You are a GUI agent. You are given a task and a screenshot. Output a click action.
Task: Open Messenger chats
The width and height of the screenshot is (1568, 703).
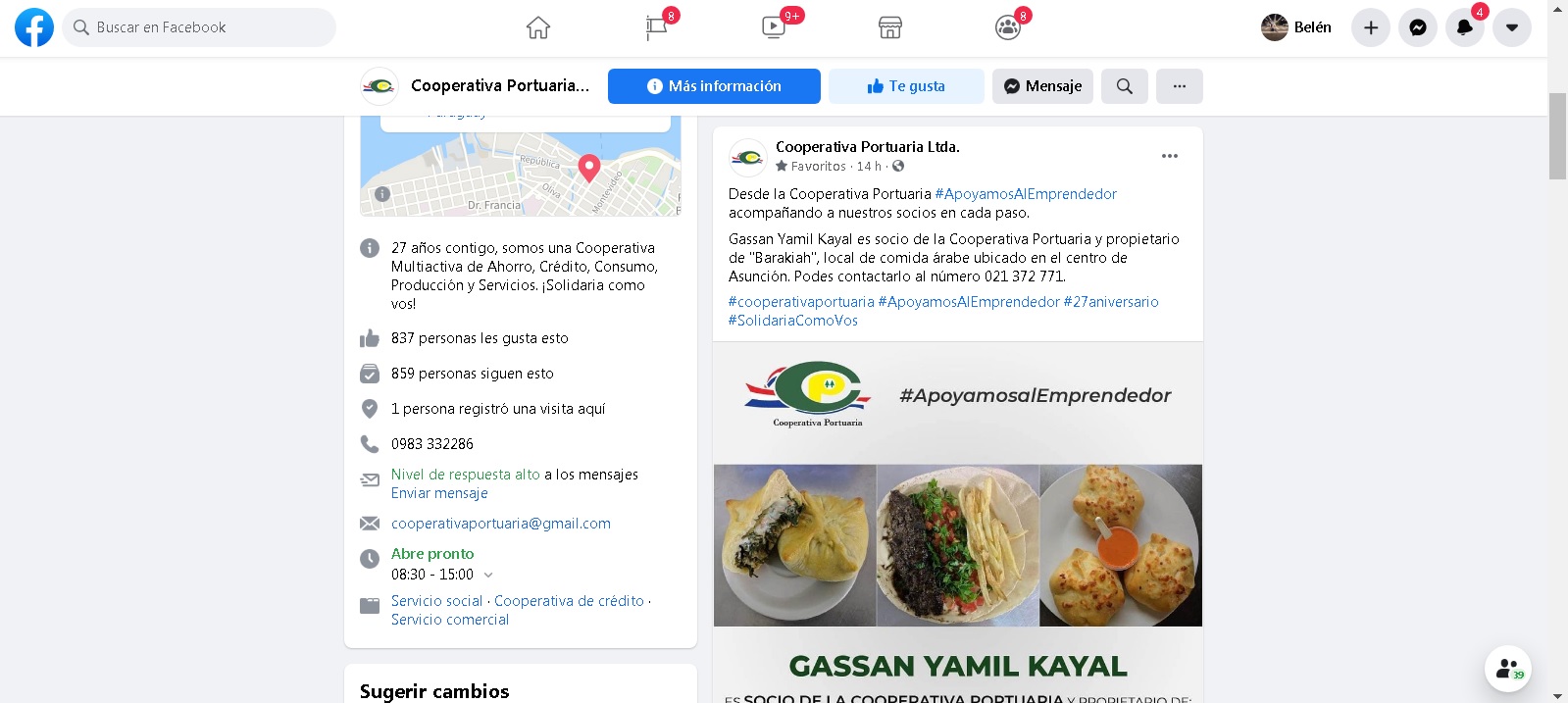point(1417,27)
